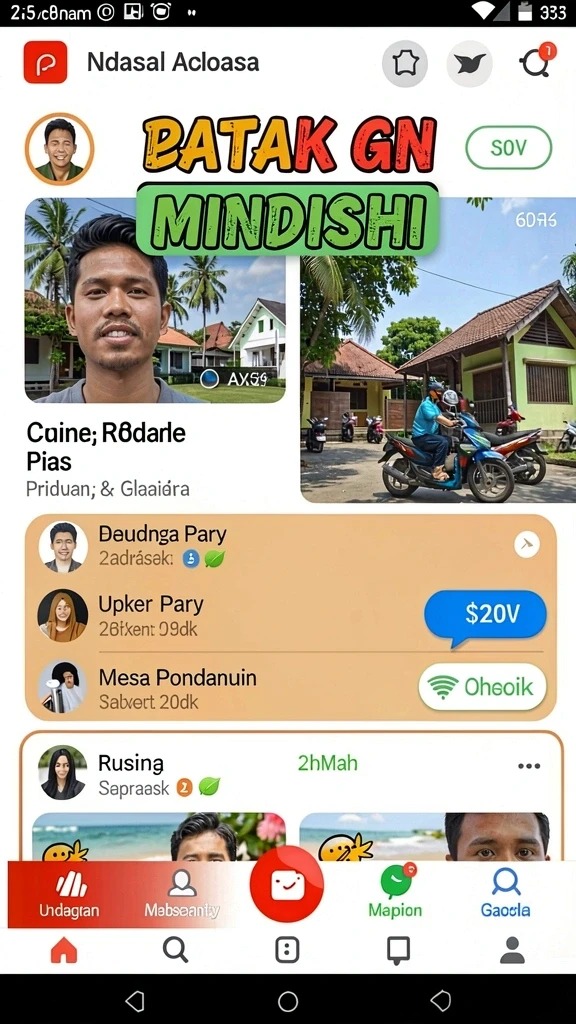Open the profile icon in bottom bar
Screen dimensions: 576x1024
click(513, 950)
